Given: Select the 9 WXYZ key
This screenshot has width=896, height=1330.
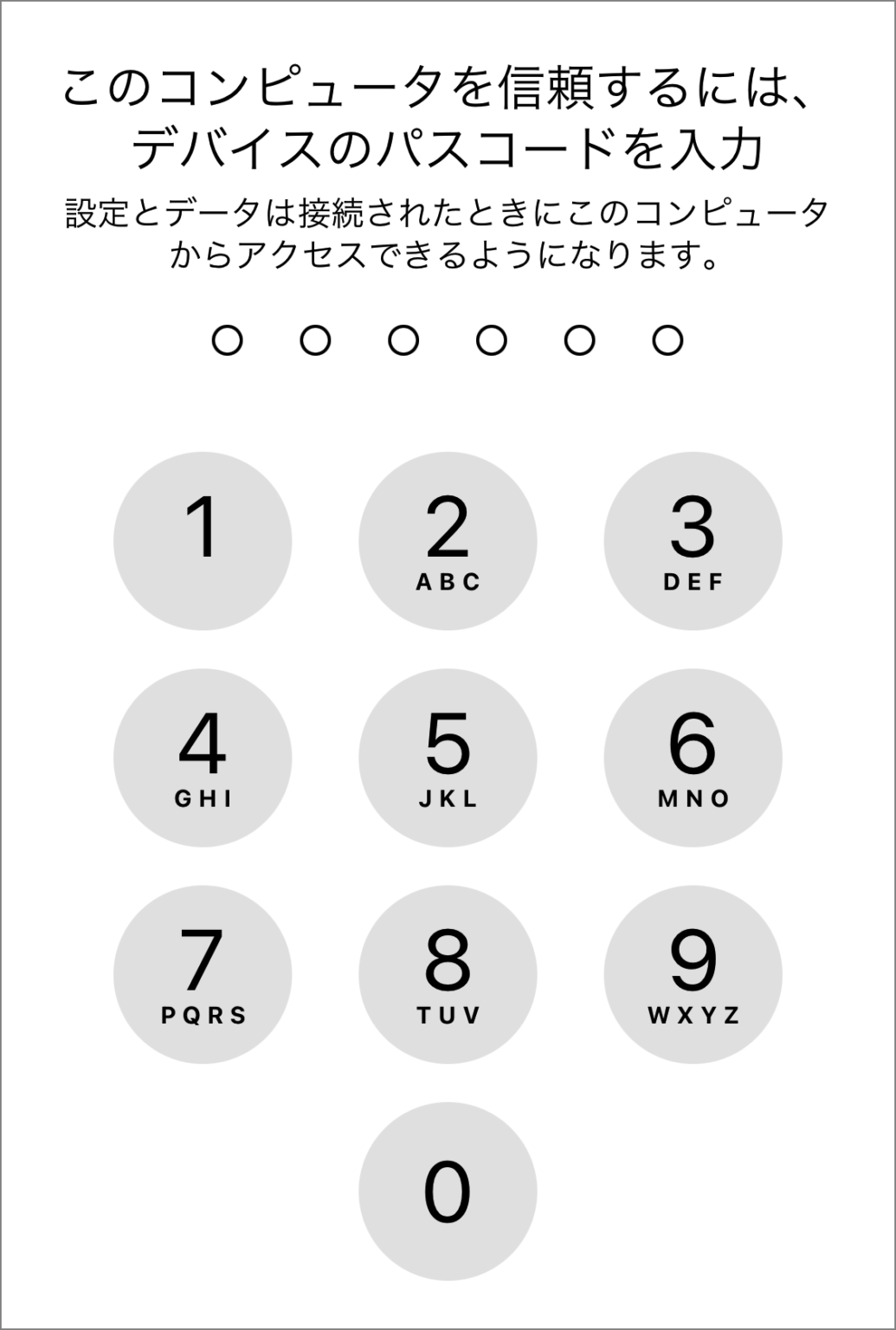Looking at the screenshot, I should tap(693, 974).
